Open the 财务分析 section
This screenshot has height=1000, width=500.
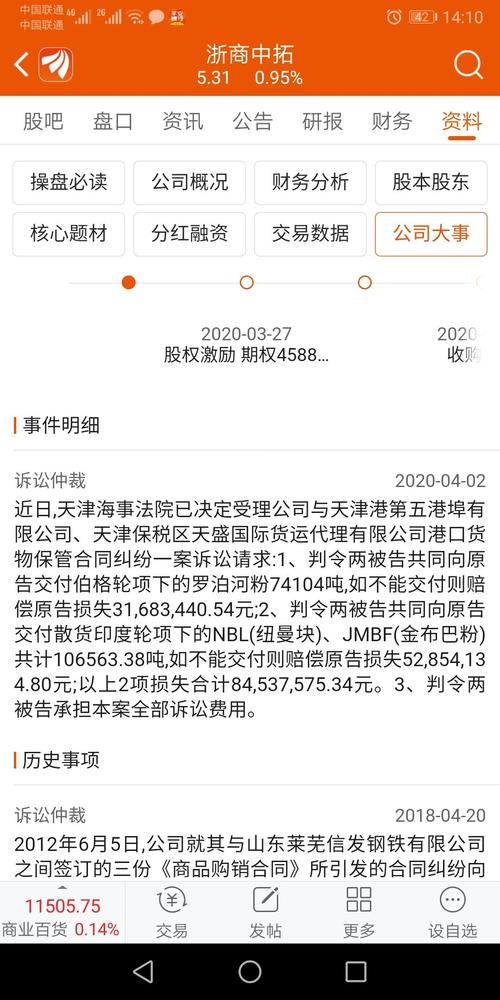(311, 182)
